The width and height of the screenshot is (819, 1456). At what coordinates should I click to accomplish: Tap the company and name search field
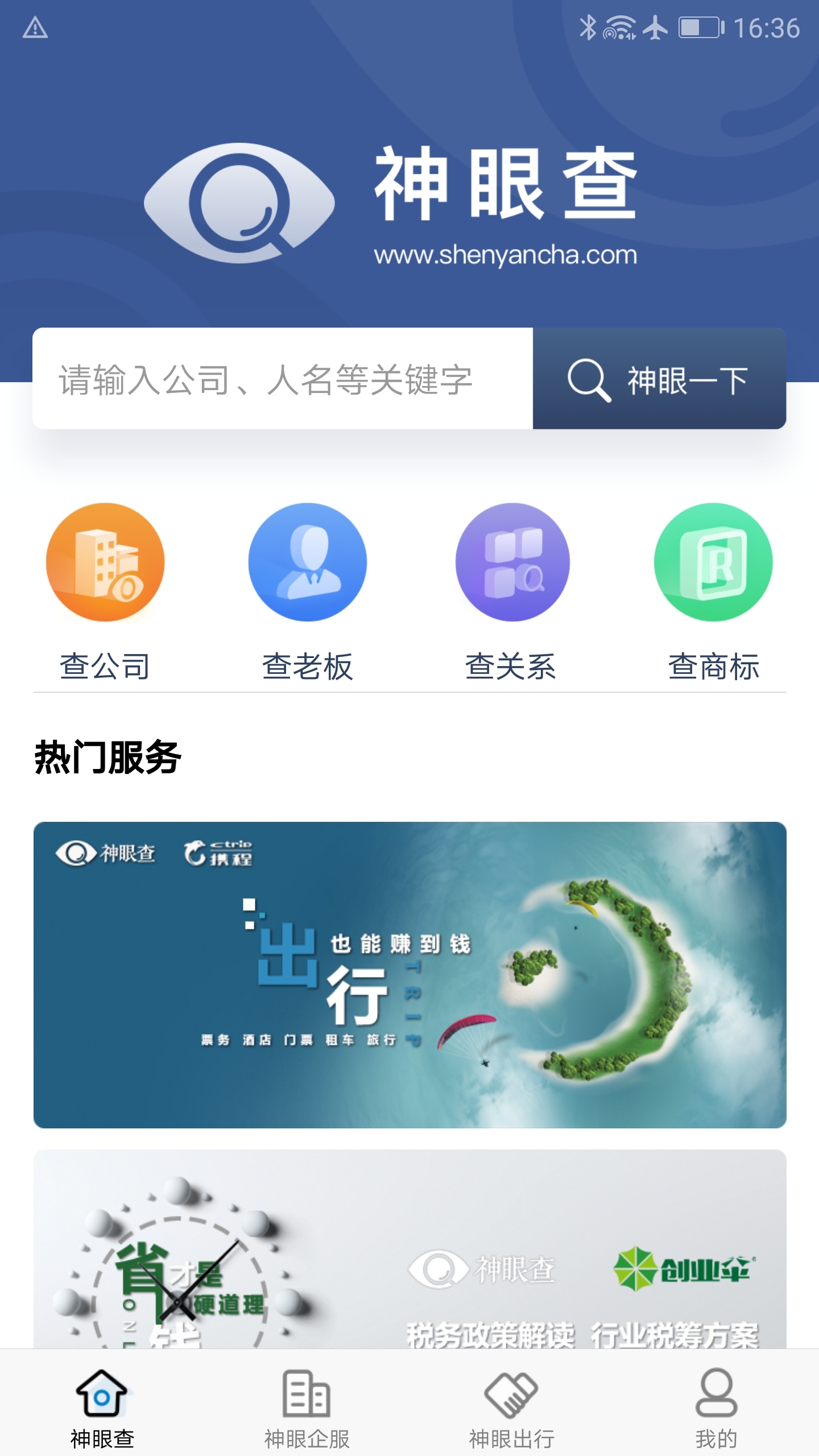pos(282,379)
